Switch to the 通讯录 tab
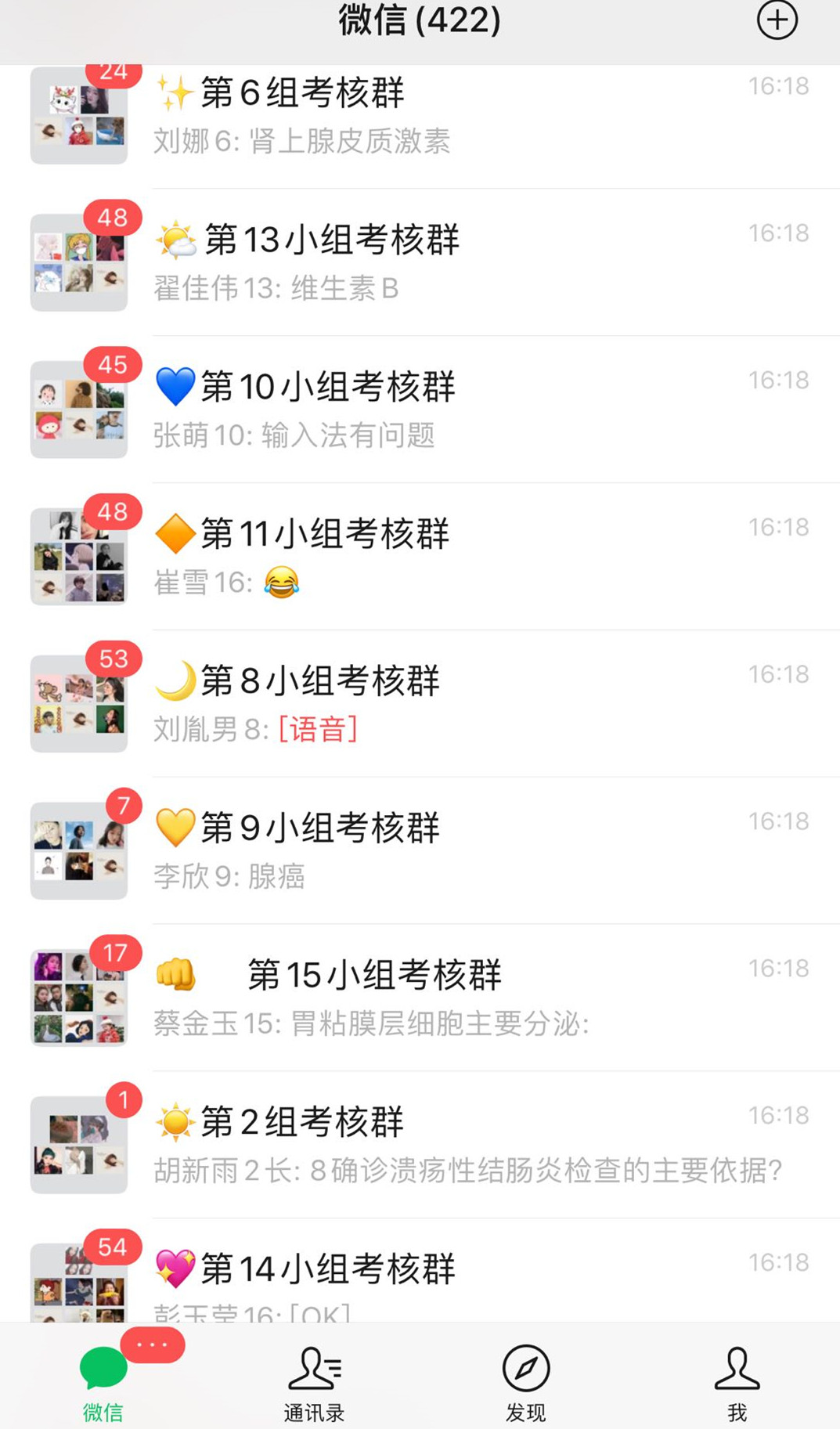The image size is (840, 1429). (314, 1383)
